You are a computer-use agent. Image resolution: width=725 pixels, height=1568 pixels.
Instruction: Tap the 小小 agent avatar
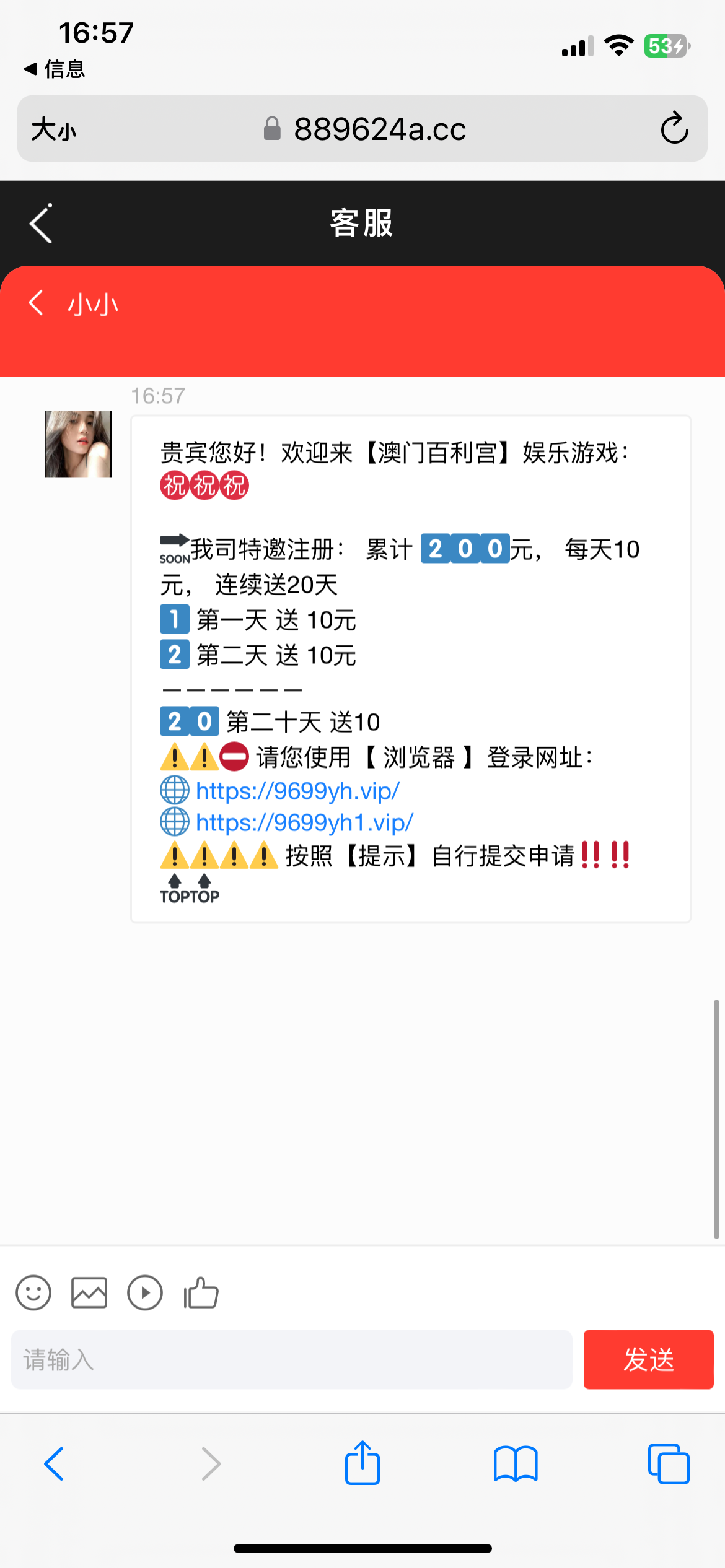[x=78, y=444]
